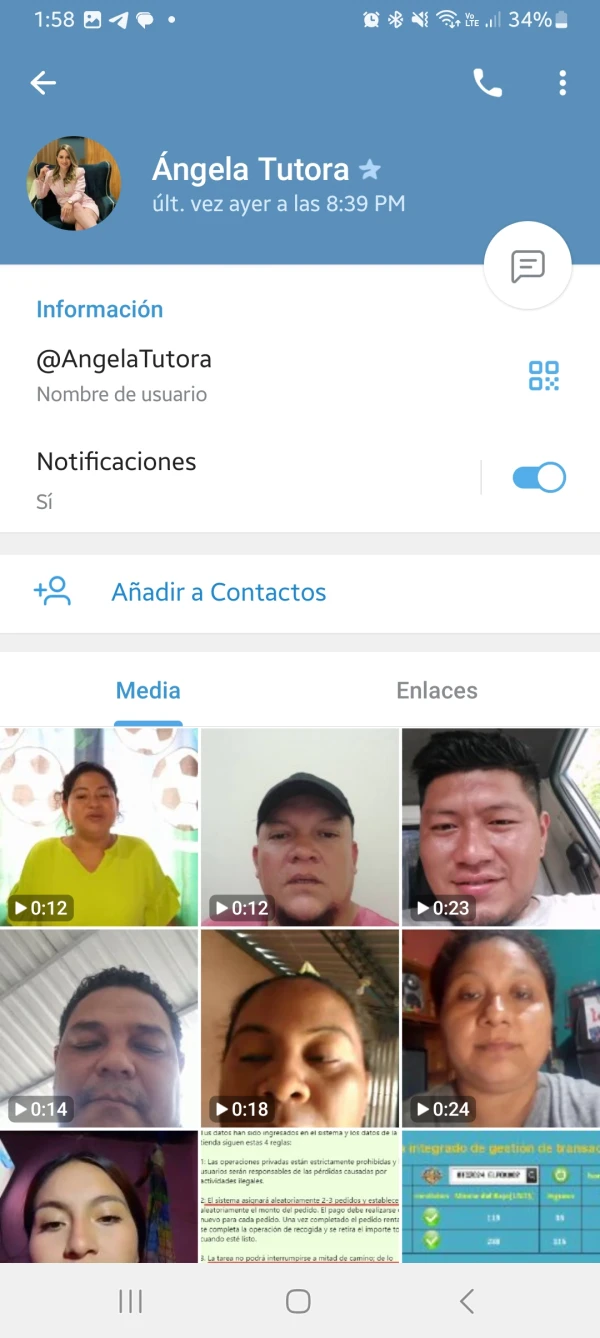Open the rules text document image
Image resolution: width=600 pixels, height=1338 pixels.
300,1197
